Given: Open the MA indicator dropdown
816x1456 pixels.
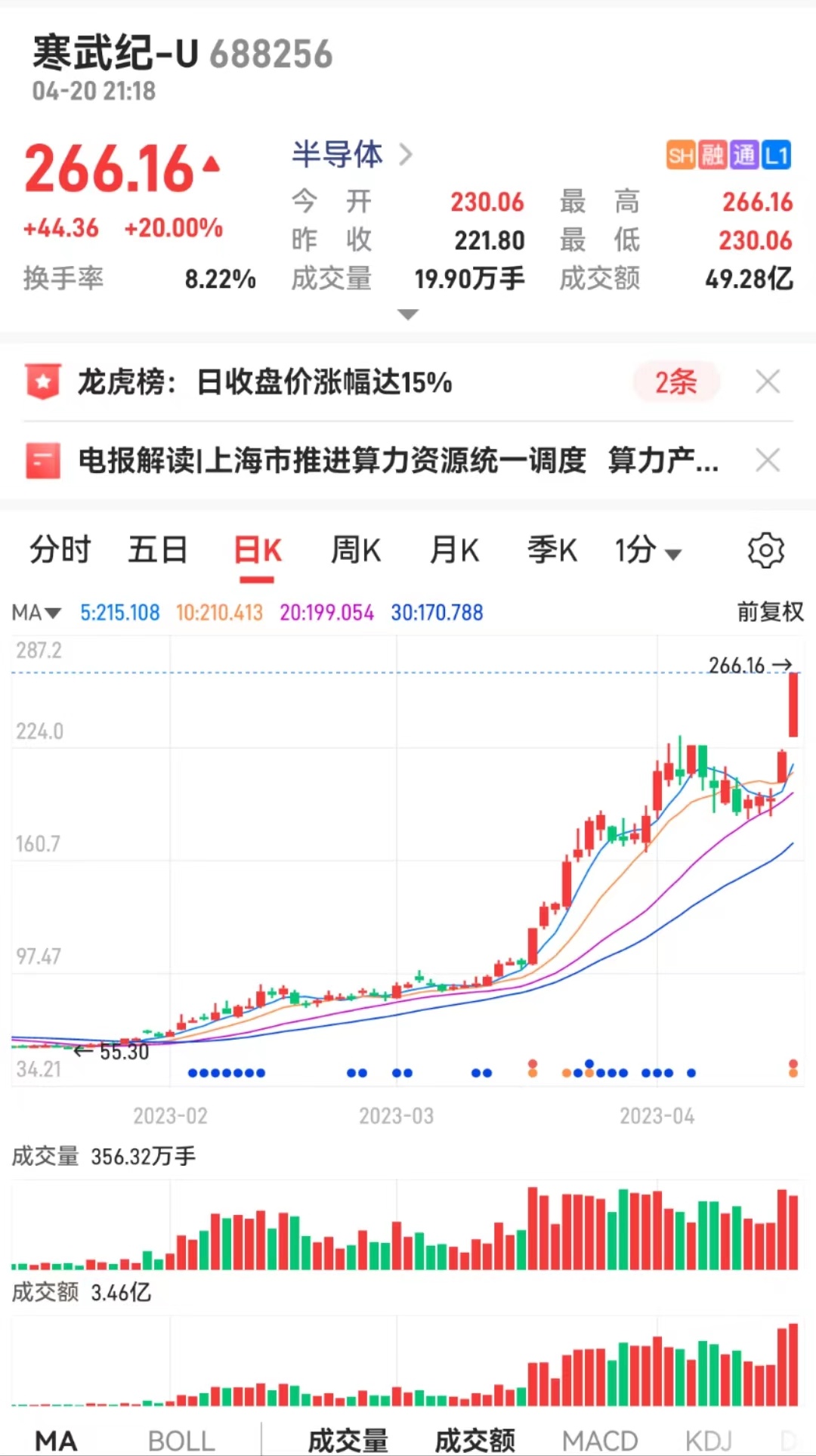Looking at the screenshot, I should tap(36, 612).
